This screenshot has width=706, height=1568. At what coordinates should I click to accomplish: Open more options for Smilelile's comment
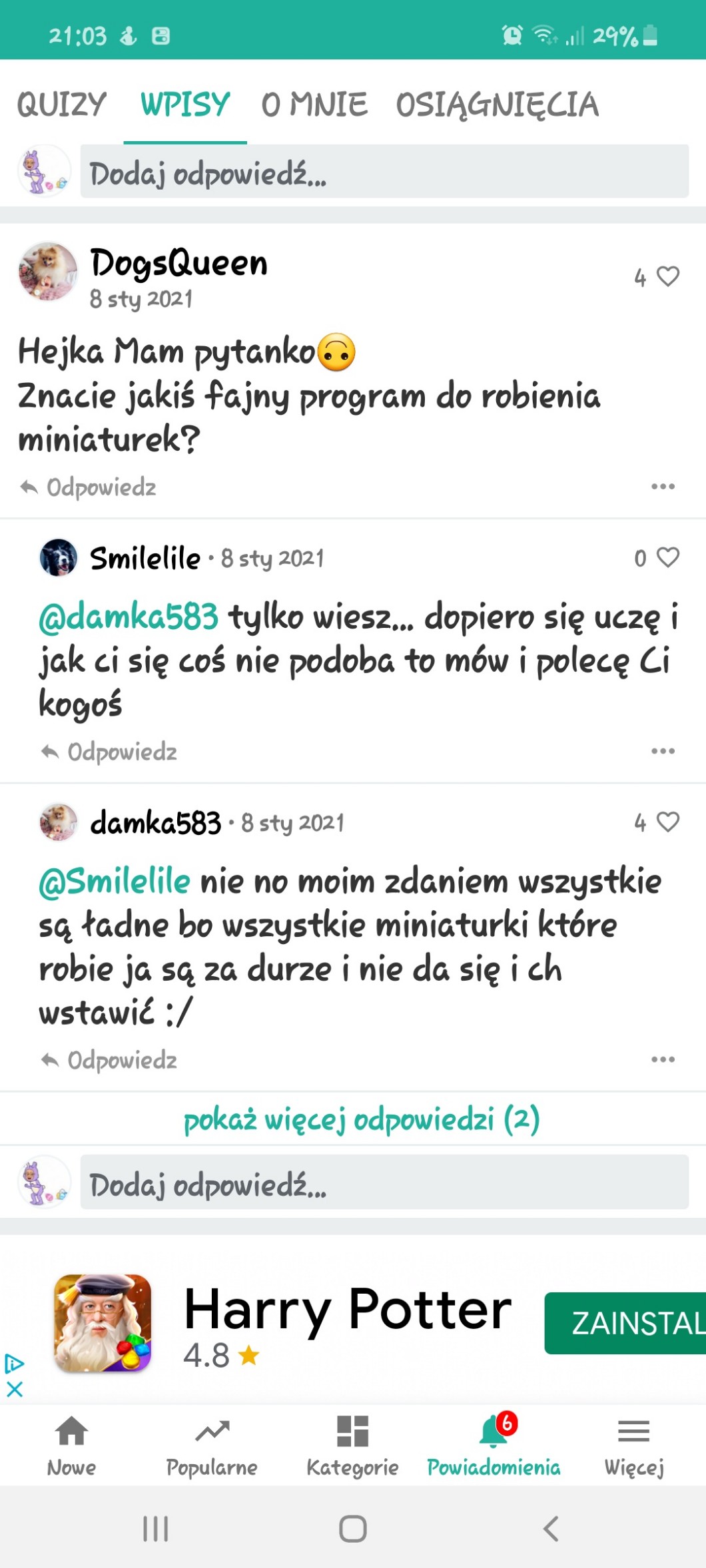(663, 751)
